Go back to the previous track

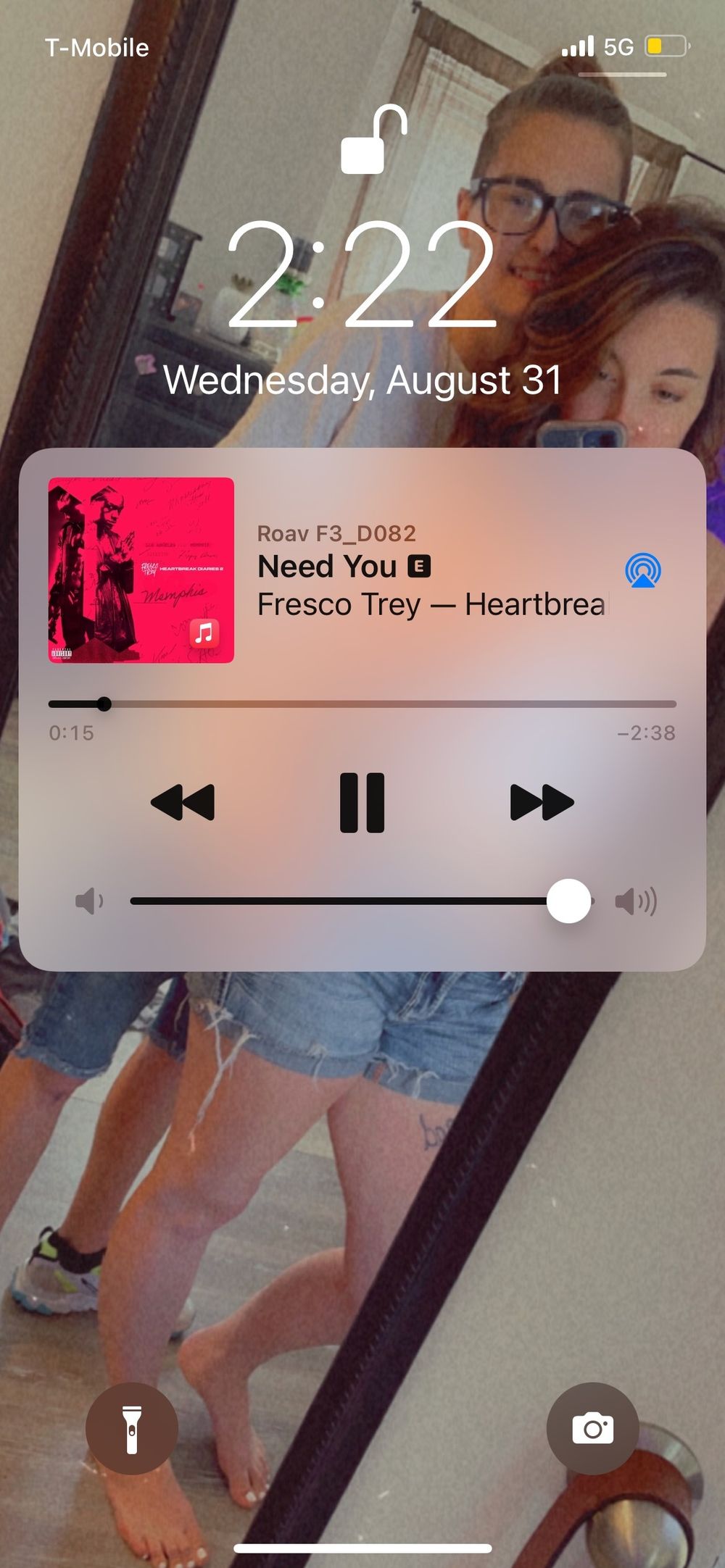point(183,802)
